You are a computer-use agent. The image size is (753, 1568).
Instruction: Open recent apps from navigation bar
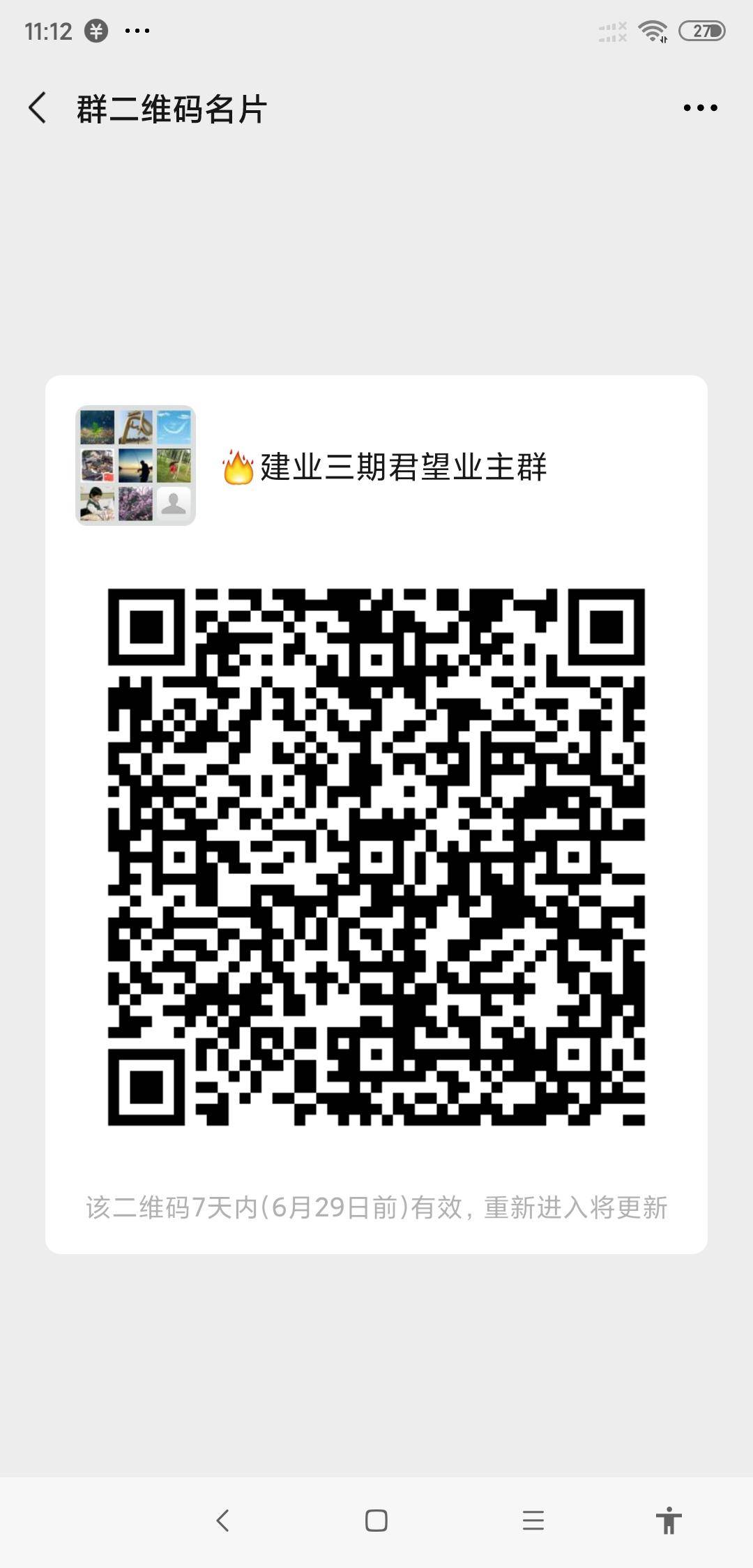click(x=533, y=1521)
